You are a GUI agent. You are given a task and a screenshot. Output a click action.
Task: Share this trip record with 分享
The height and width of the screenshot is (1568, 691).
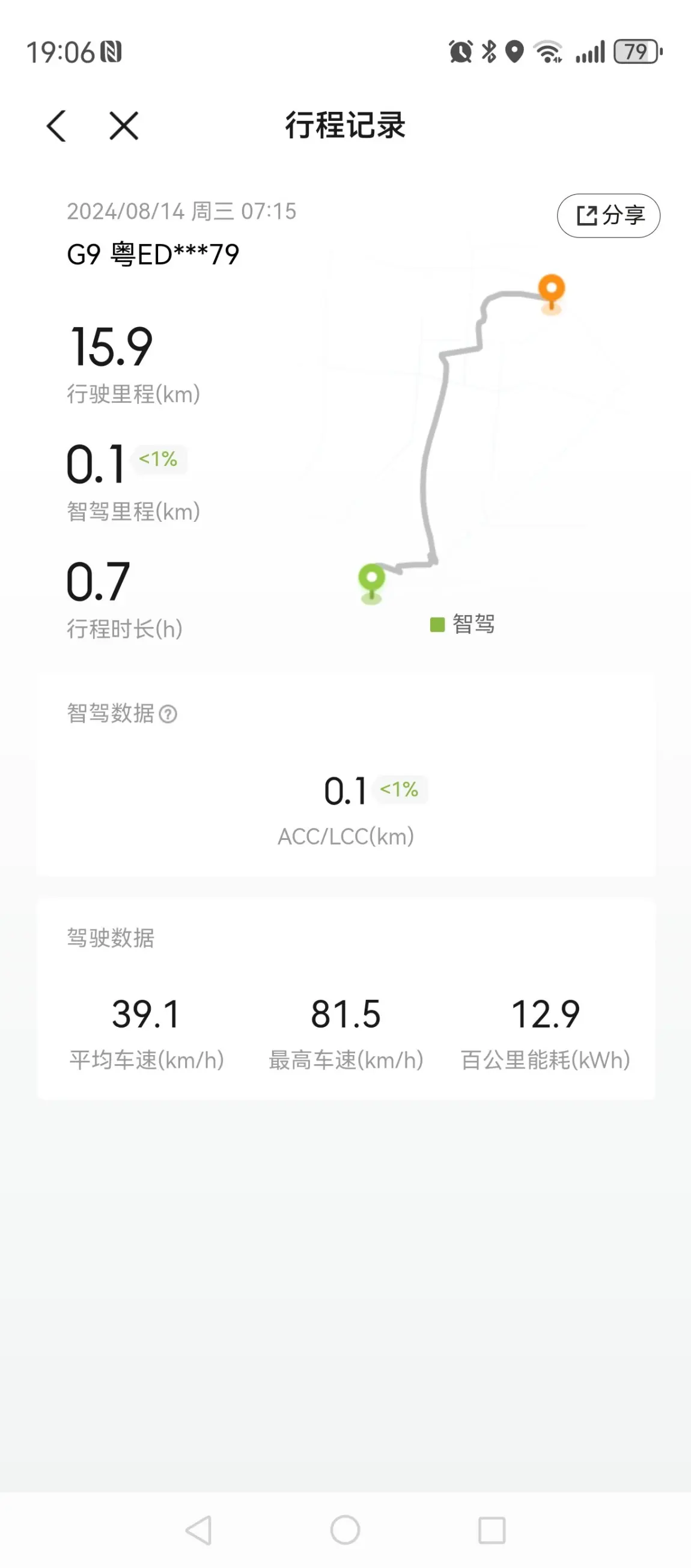coord(608,215)
